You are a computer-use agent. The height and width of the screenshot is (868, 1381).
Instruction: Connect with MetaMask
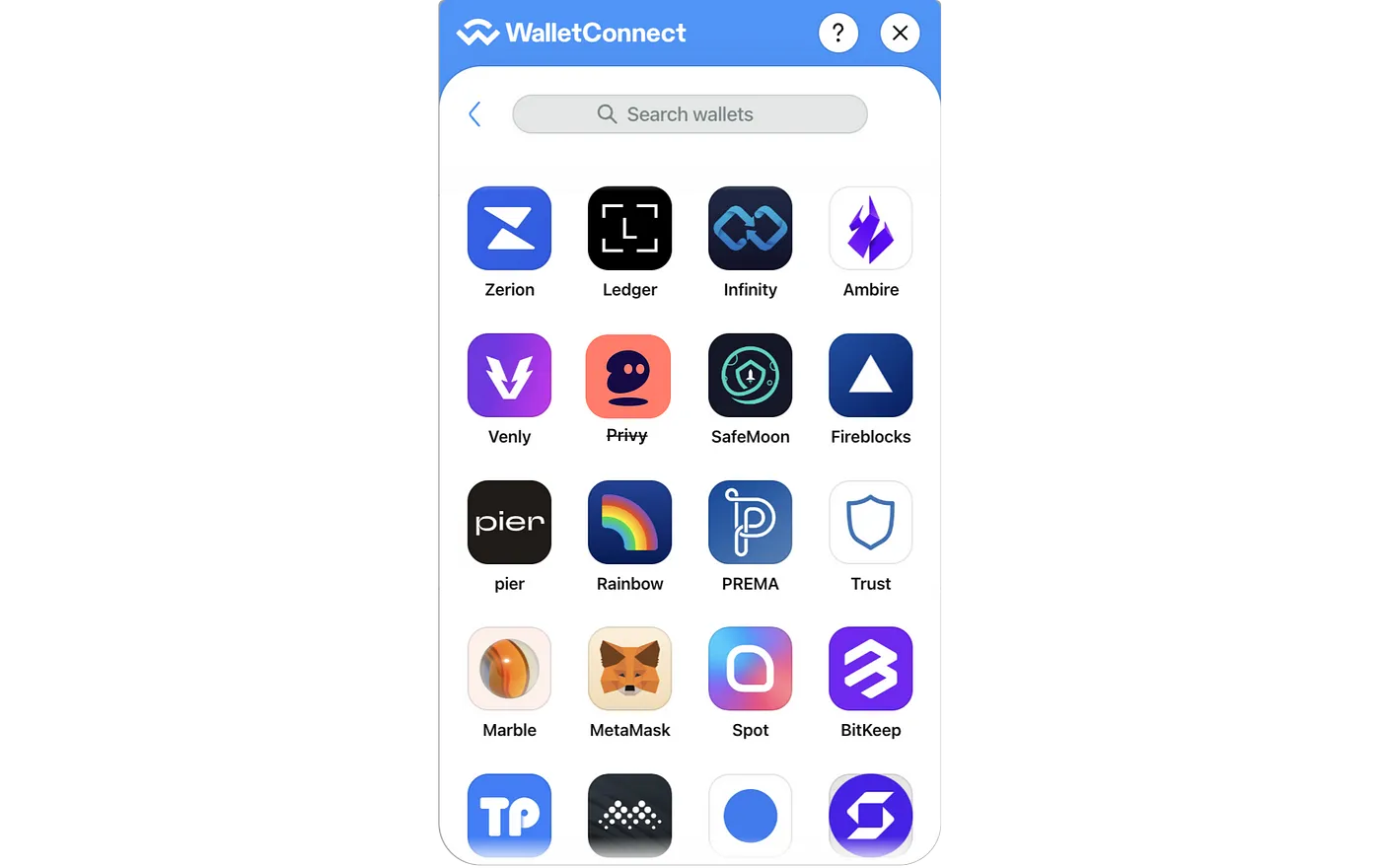[629, 669]
